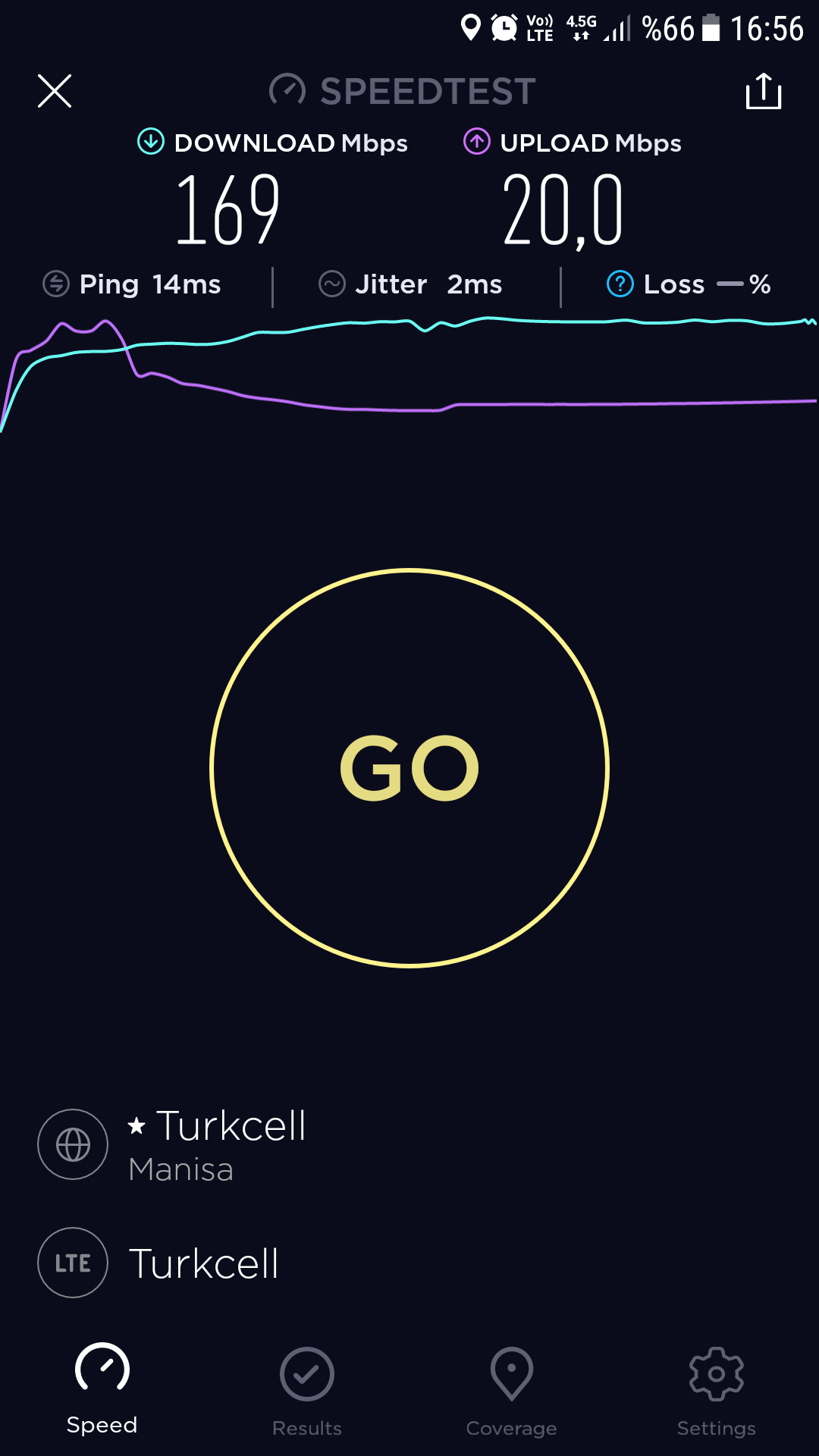Open the Loss help icon
This screenshot has height=1456, width=819.
click(620, 284)
